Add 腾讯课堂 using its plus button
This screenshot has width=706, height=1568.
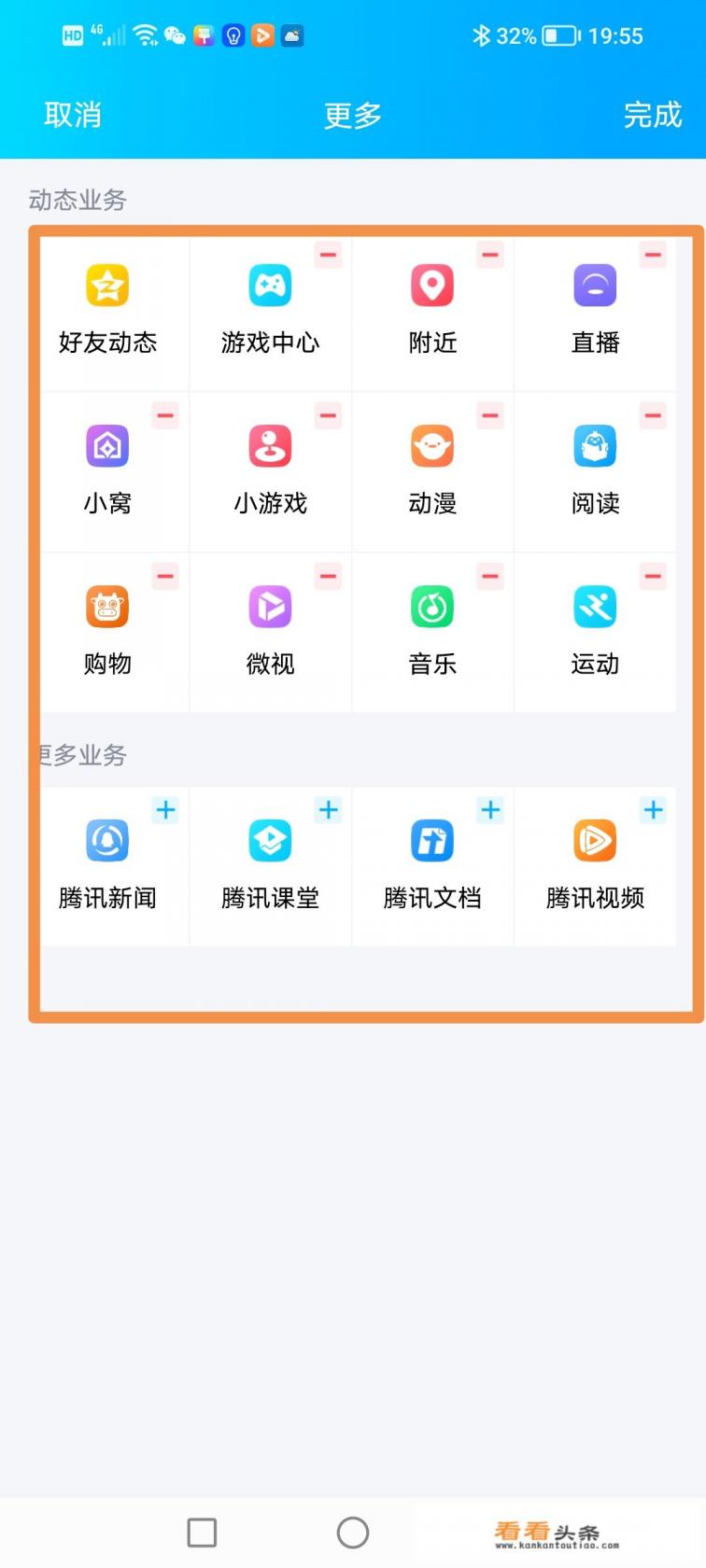click(327, 810)
